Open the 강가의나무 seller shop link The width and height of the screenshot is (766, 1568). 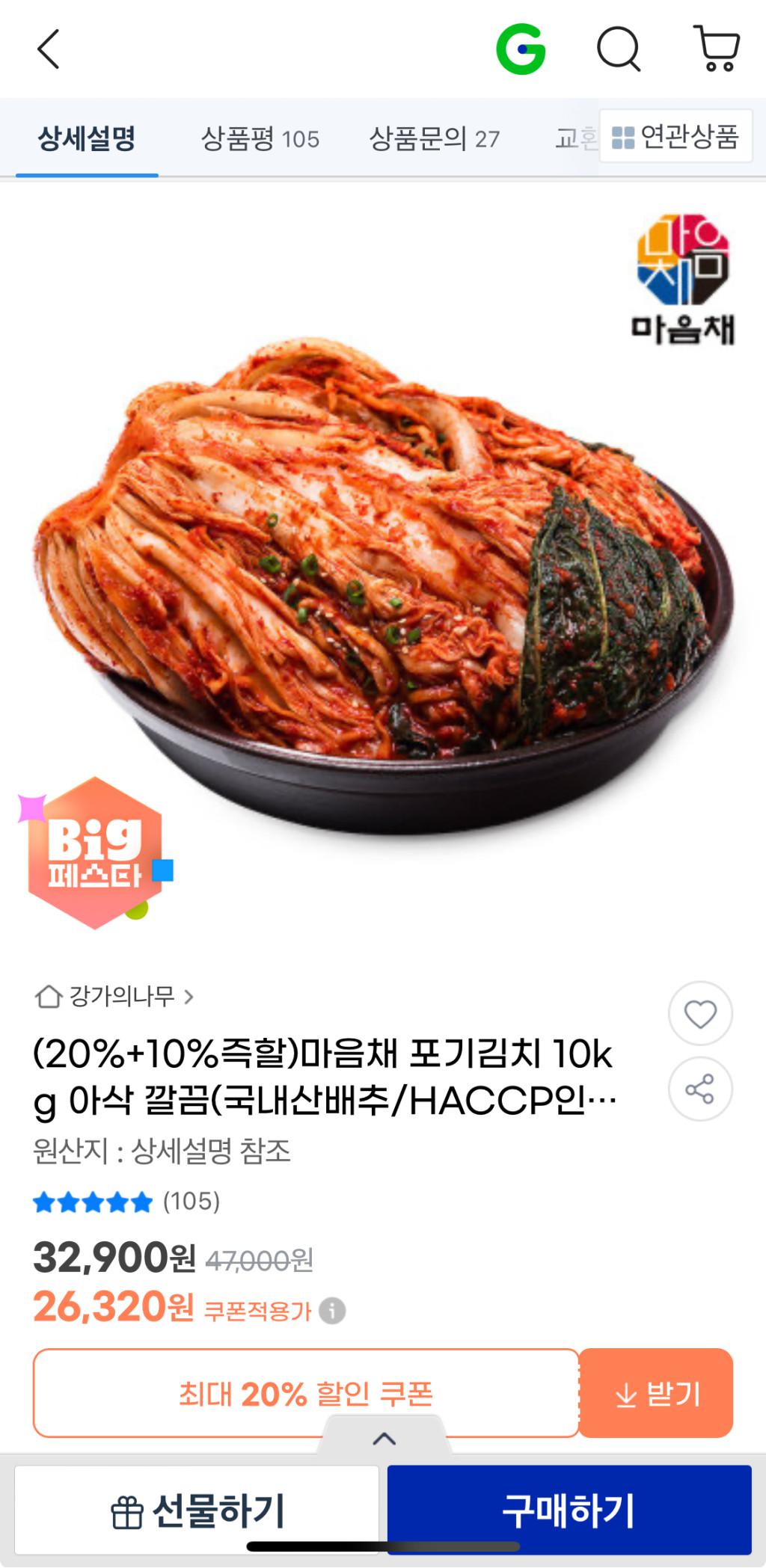pyautogui.click(x=114, y=996)
